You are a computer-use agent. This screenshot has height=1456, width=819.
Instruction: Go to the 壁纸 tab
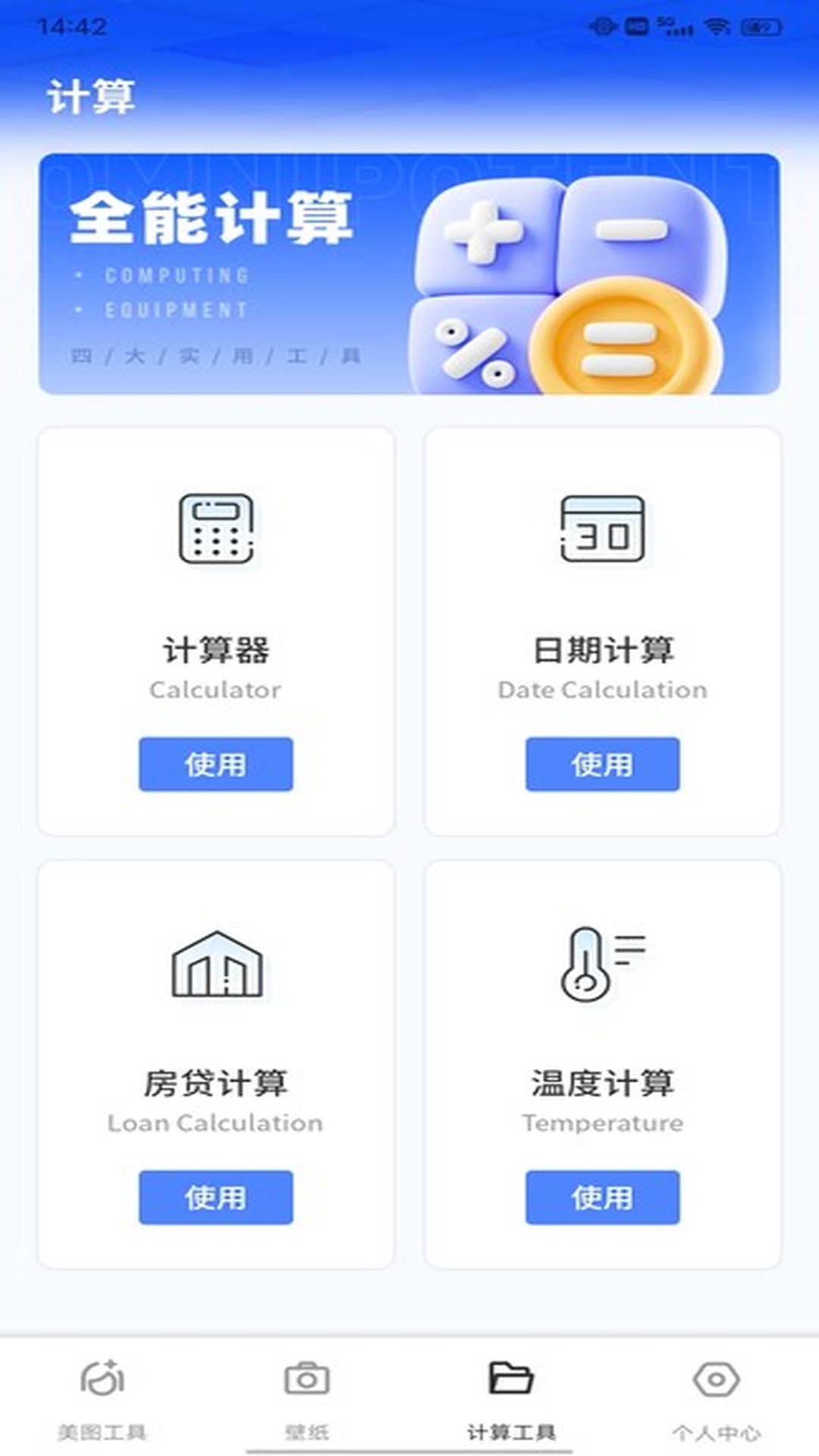[x=307, y=1397]
